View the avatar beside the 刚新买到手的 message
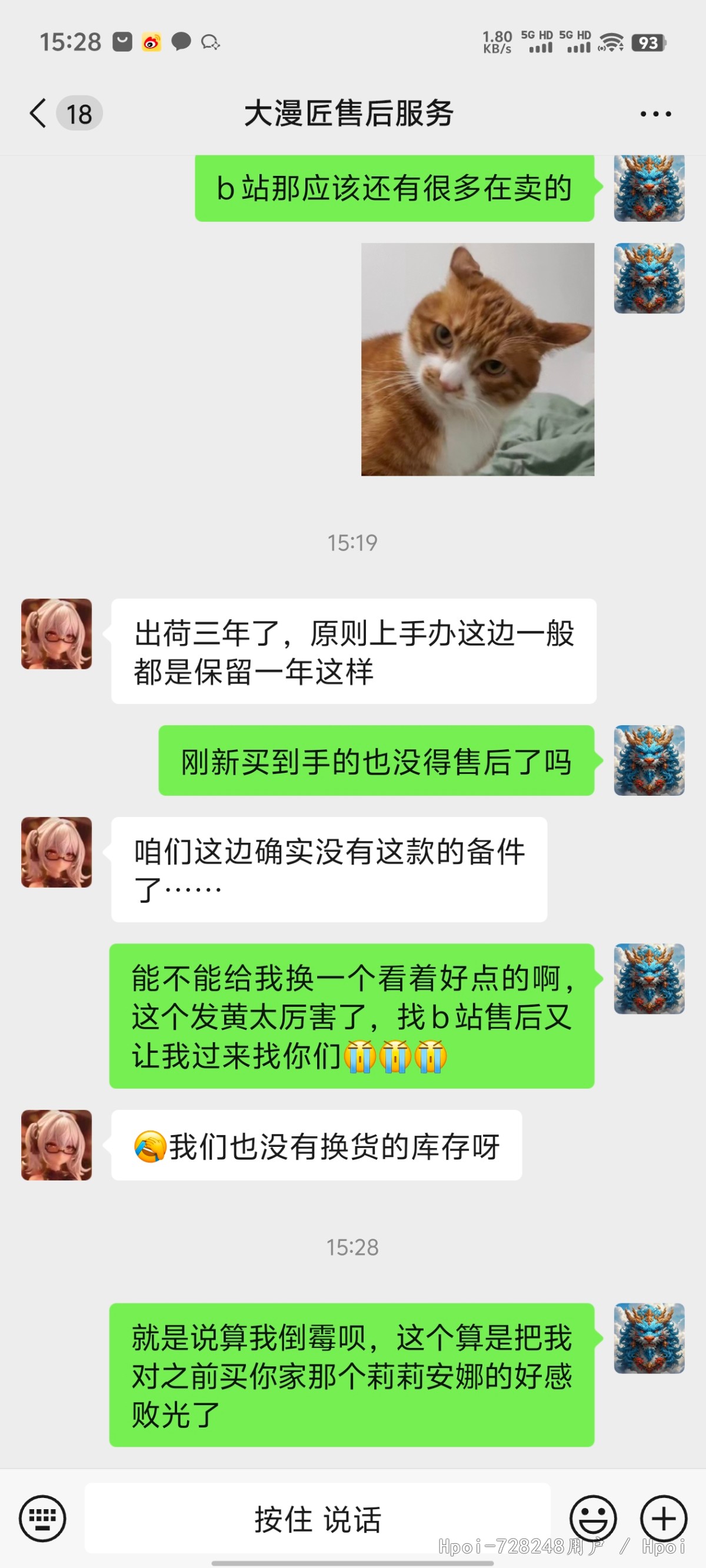706x1568 pixels. pos(649,760)
